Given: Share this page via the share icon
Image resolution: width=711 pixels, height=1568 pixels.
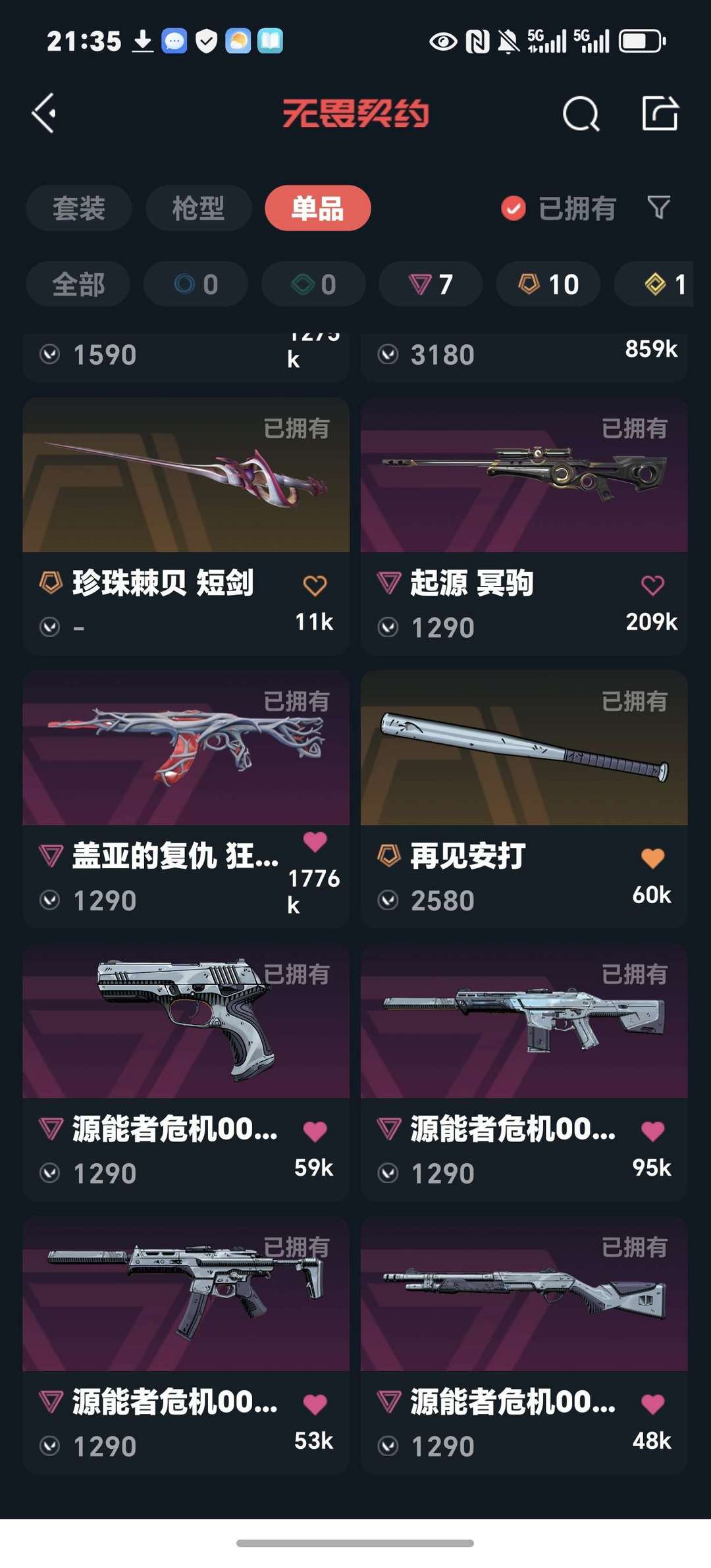Looking at the screenshot, I should coord(660,113).
